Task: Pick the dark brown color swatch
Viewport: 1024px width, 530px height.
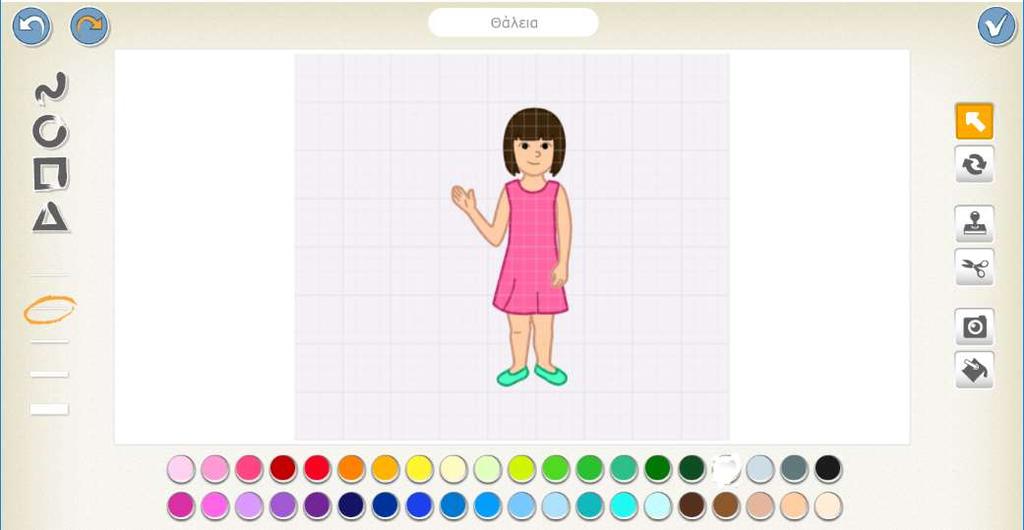Action: pyautogui.click(x=692, y=505)
